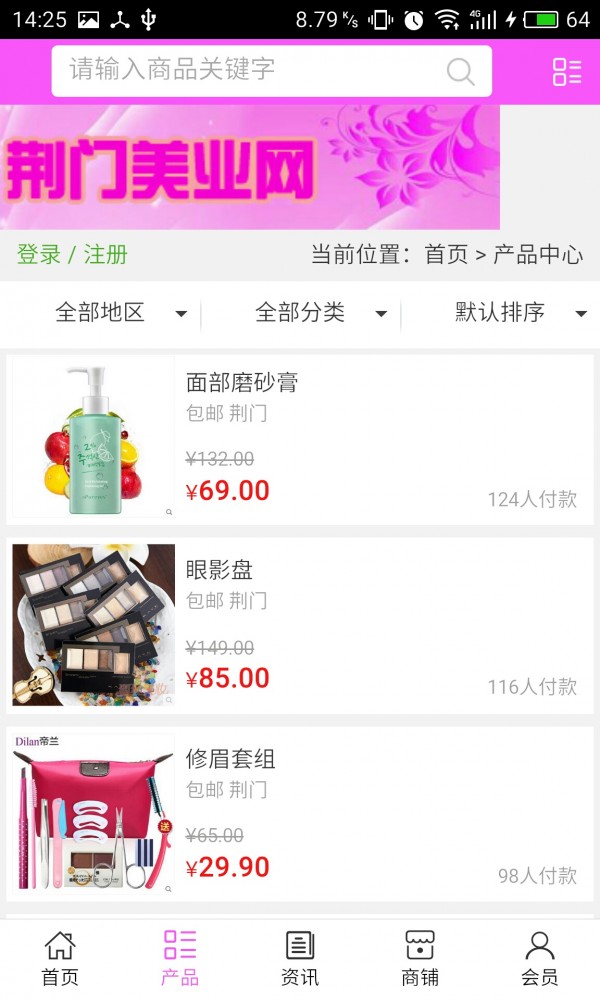View the 眼影盘 product details
Screen dimensions: 600x1000
click(300, 626)
